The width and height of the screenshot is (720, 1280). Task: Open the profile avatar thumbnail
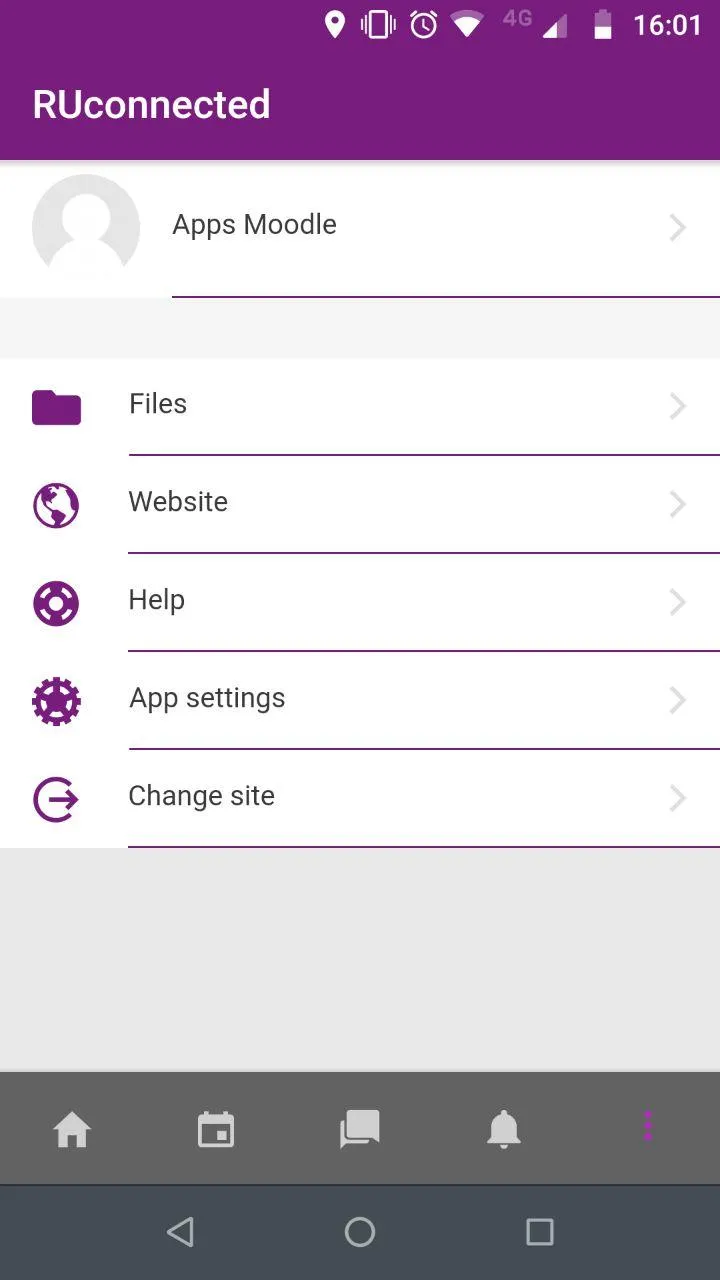coord(85,228)
